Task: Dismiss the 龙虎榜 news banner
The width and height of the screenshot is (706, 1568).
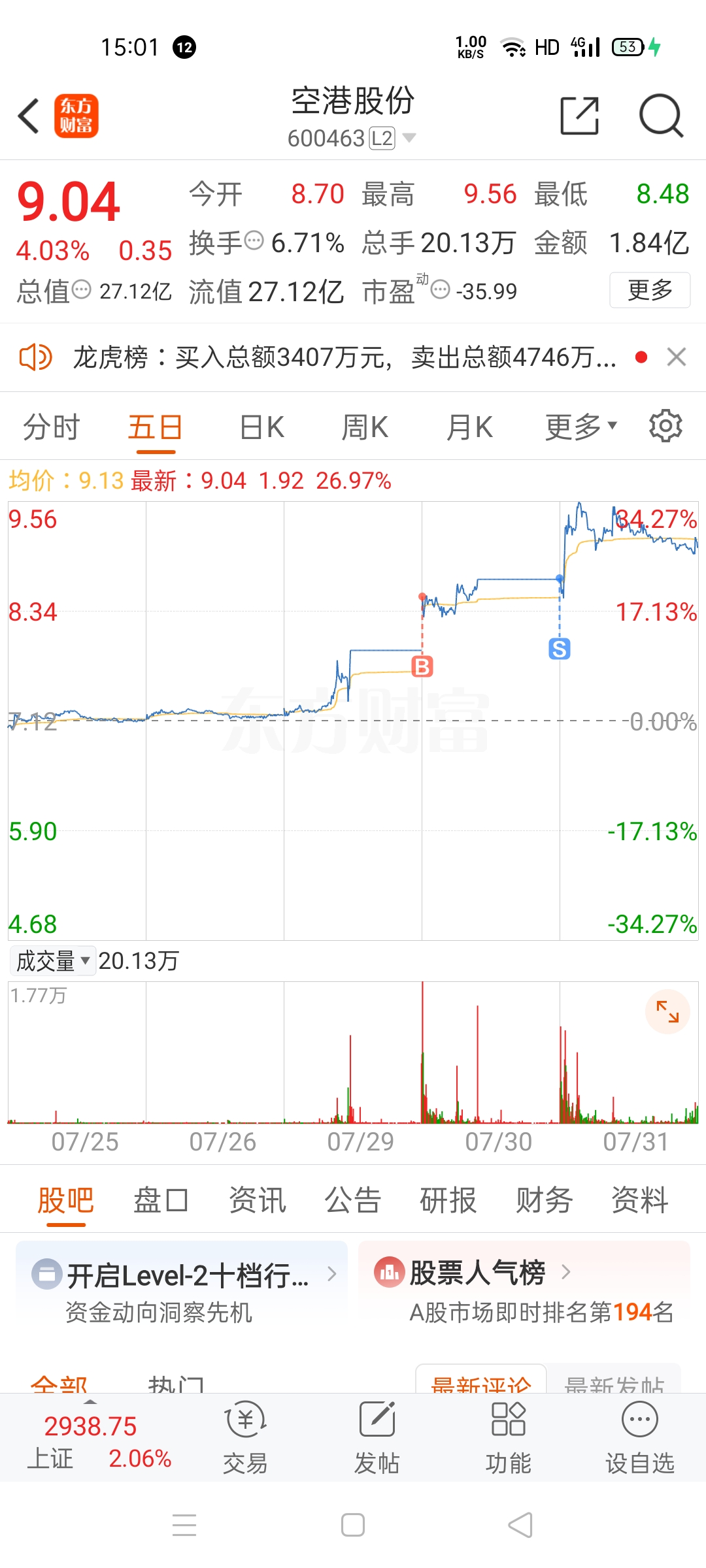Action: pyautogui.click(x=677, y=357)
